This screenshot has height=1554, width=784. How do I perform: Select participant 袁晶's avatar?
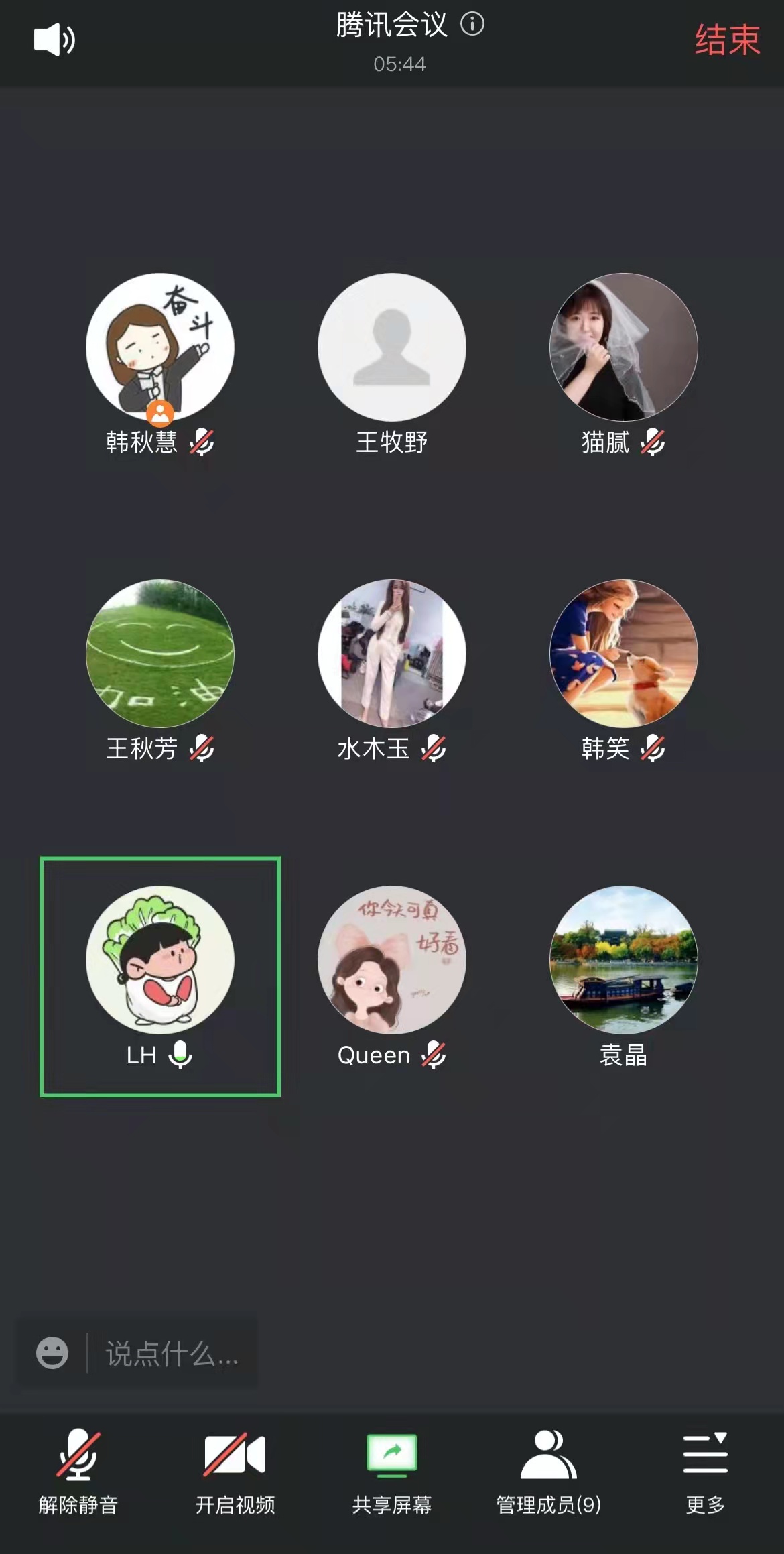624,960
